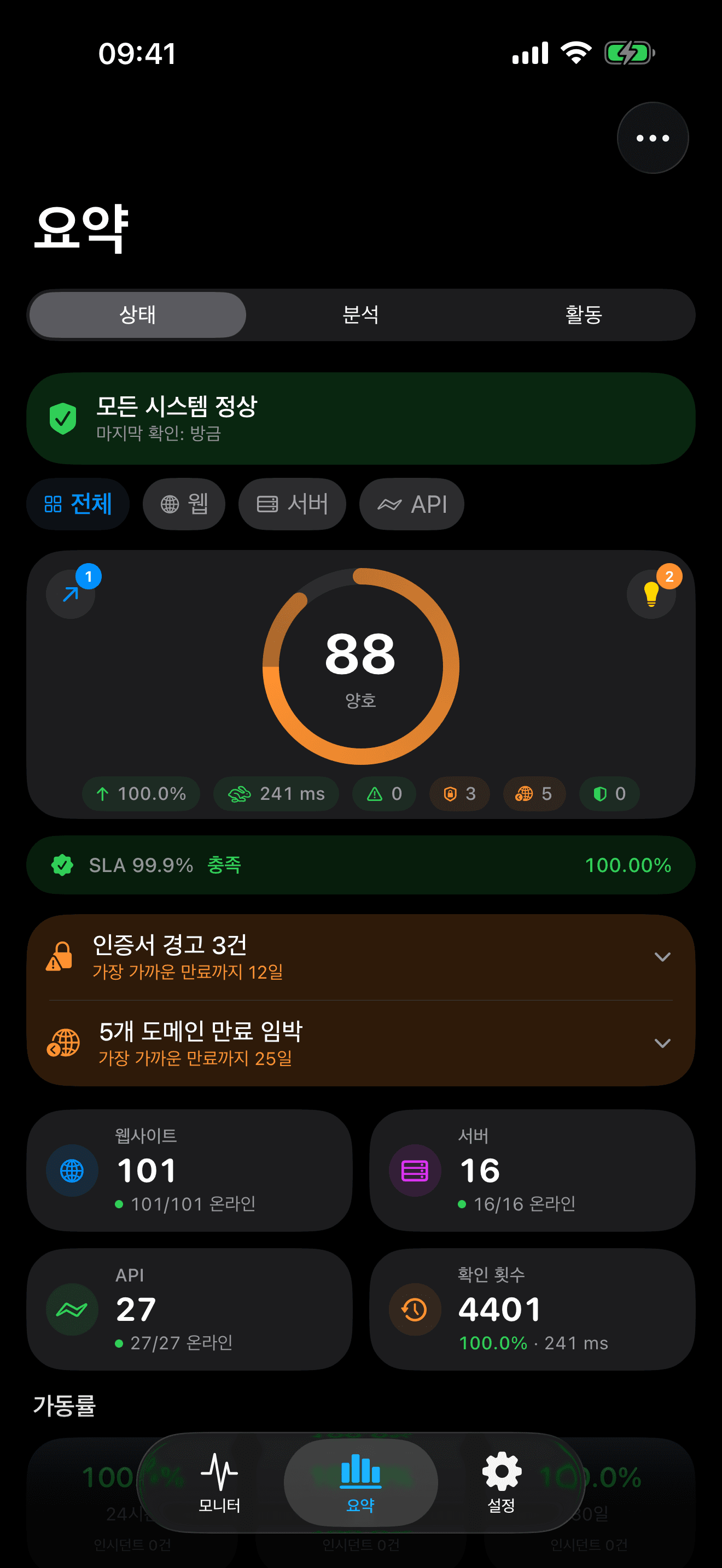Select the 웹사이트 globe icon

pos(71,1170)
